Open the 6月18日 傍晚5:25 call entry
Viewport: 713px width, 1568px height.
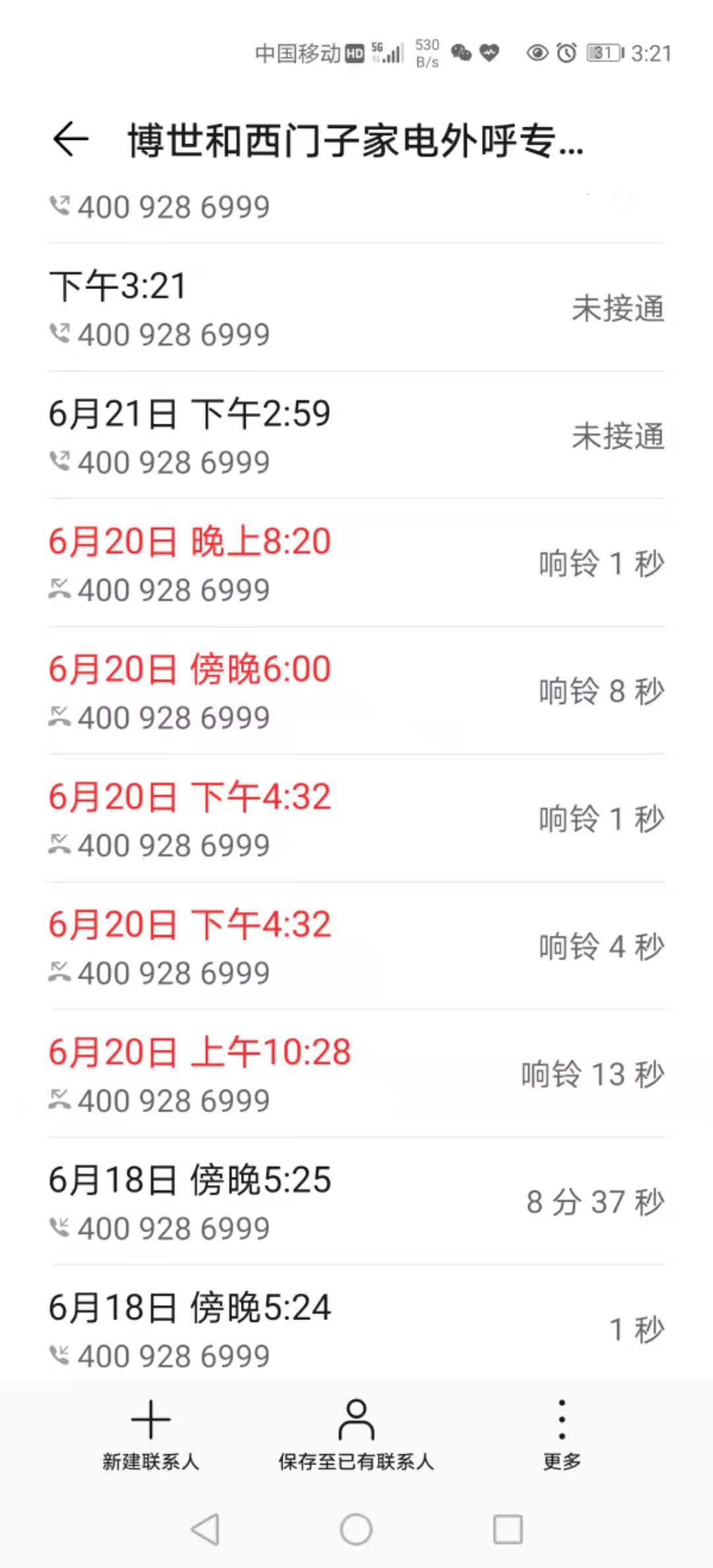(x=356, y=1202)
